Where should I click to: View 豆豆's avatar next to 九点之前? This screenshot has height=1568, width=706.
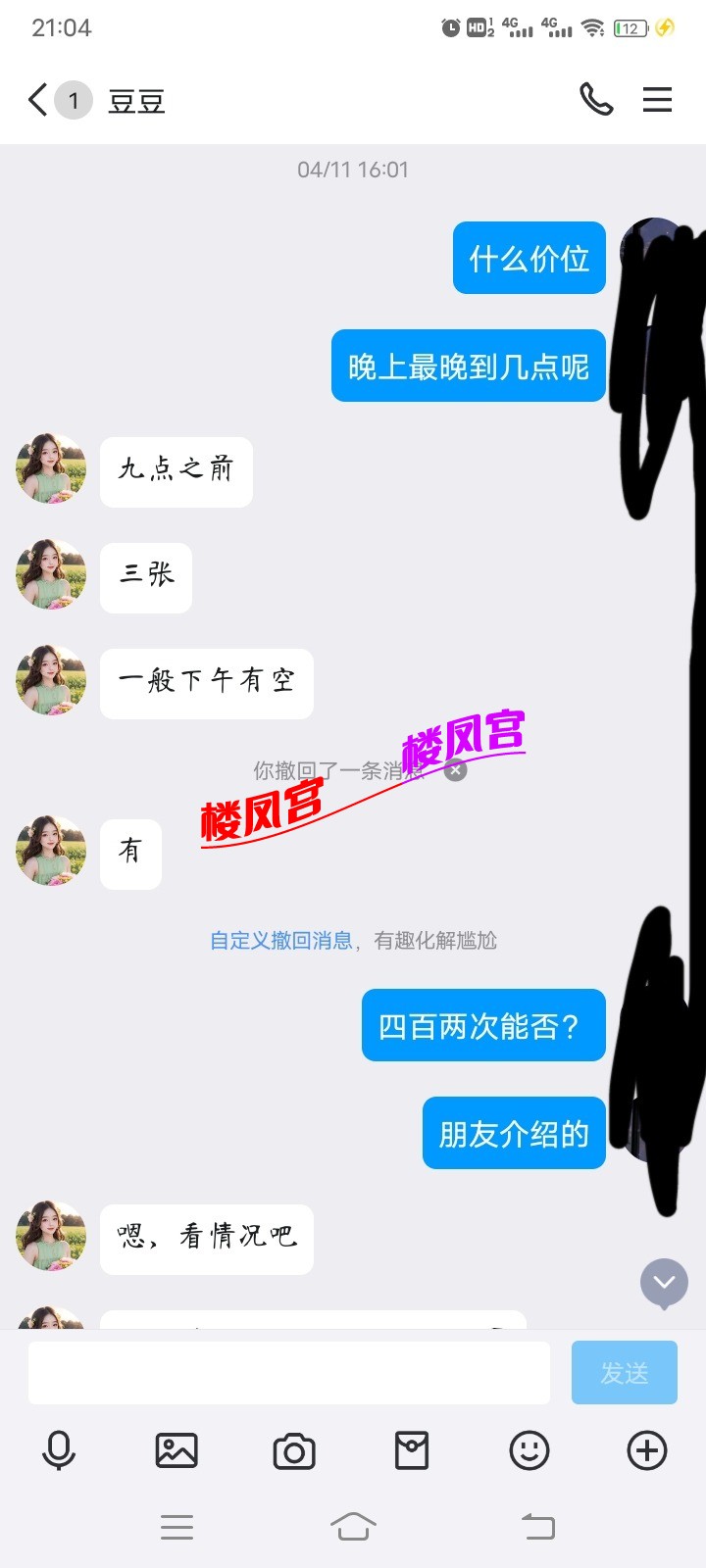[51, 469]
